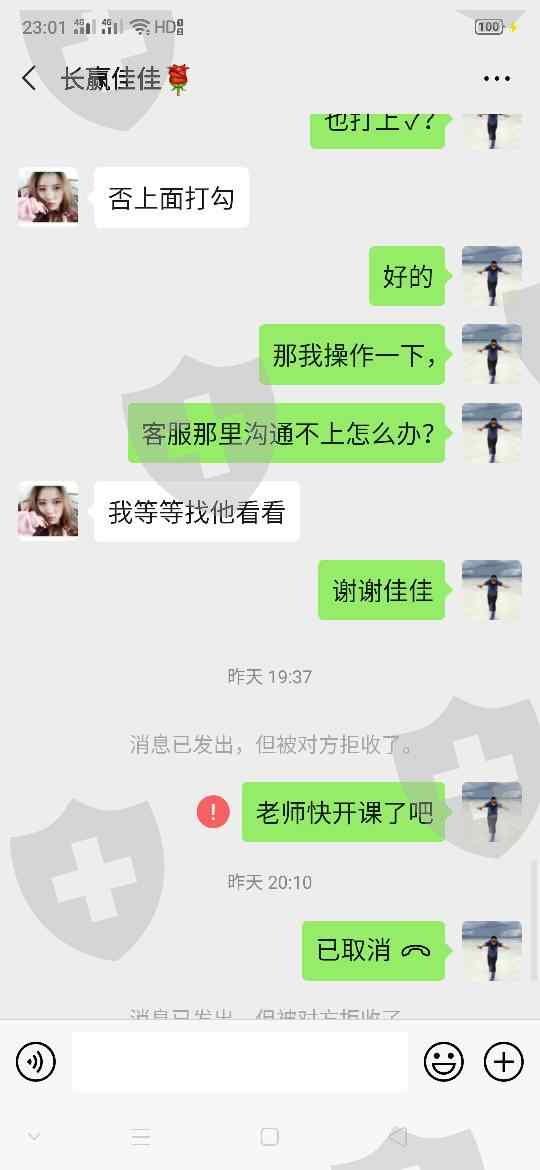
Task: Go back from the 长赢佳佳 chat
Action: click(x=29, y=78)
